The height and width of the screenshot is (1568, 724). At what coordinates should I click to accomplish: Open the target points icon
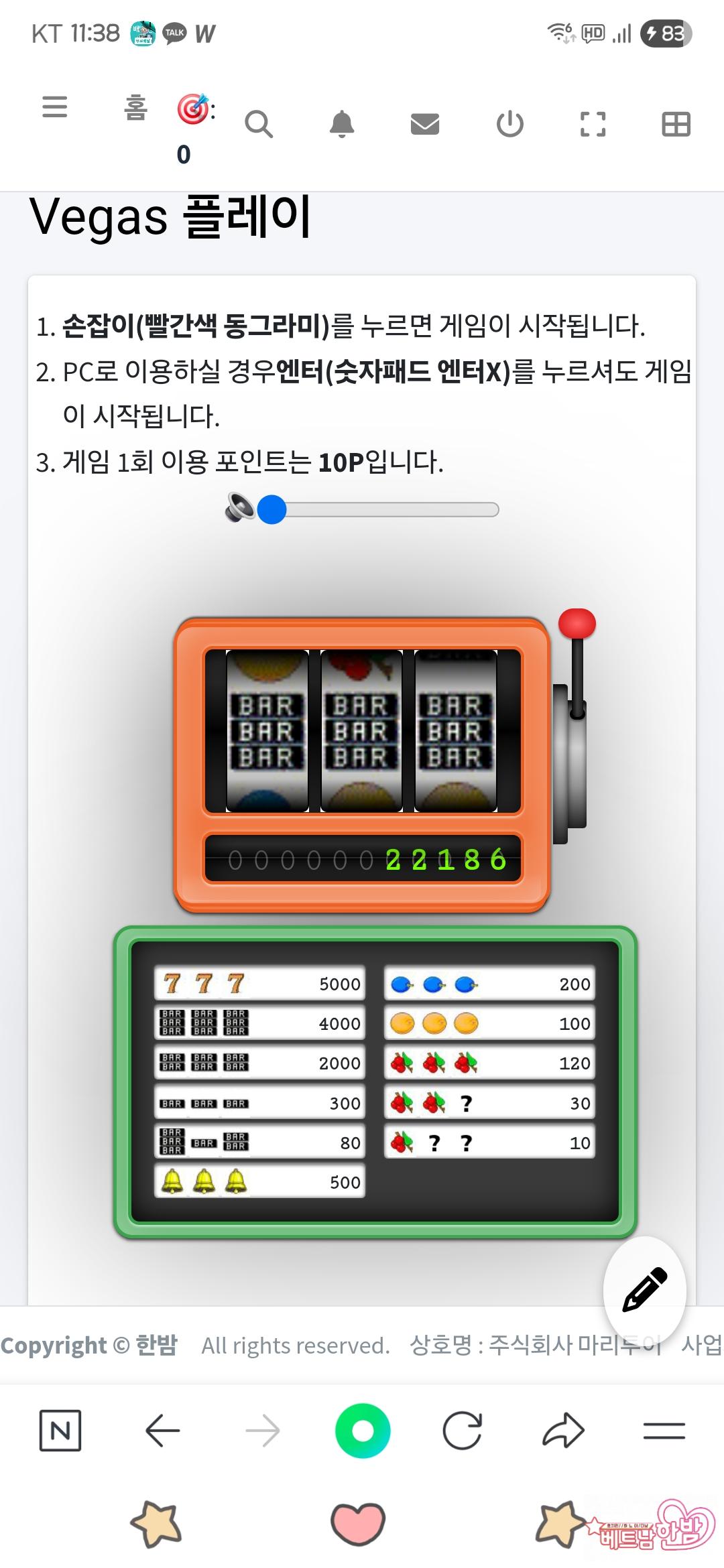coord(193,109)
